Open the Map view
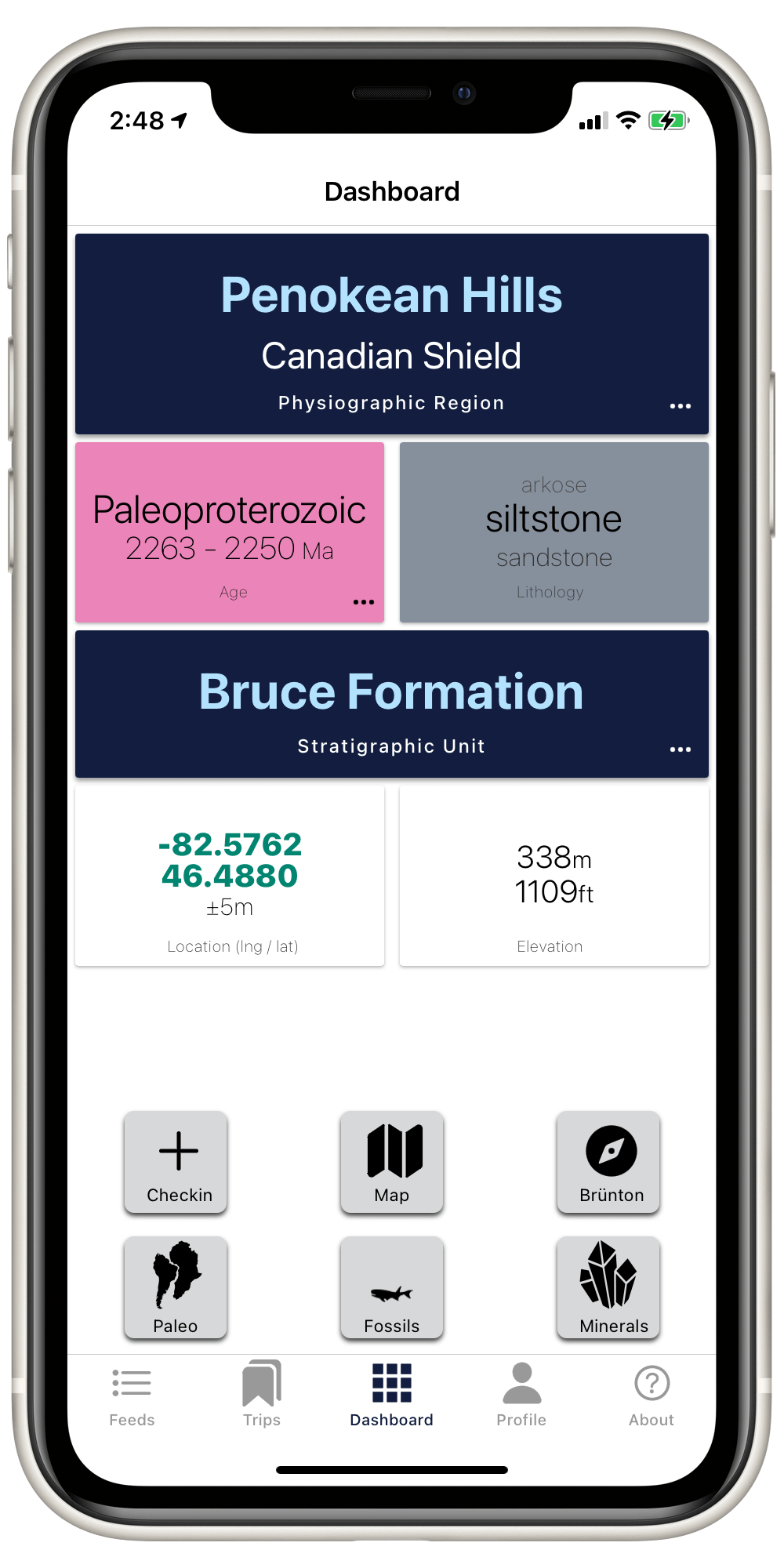The width and height of the screenshot is (784, 1568). (x=392, y=1162)
